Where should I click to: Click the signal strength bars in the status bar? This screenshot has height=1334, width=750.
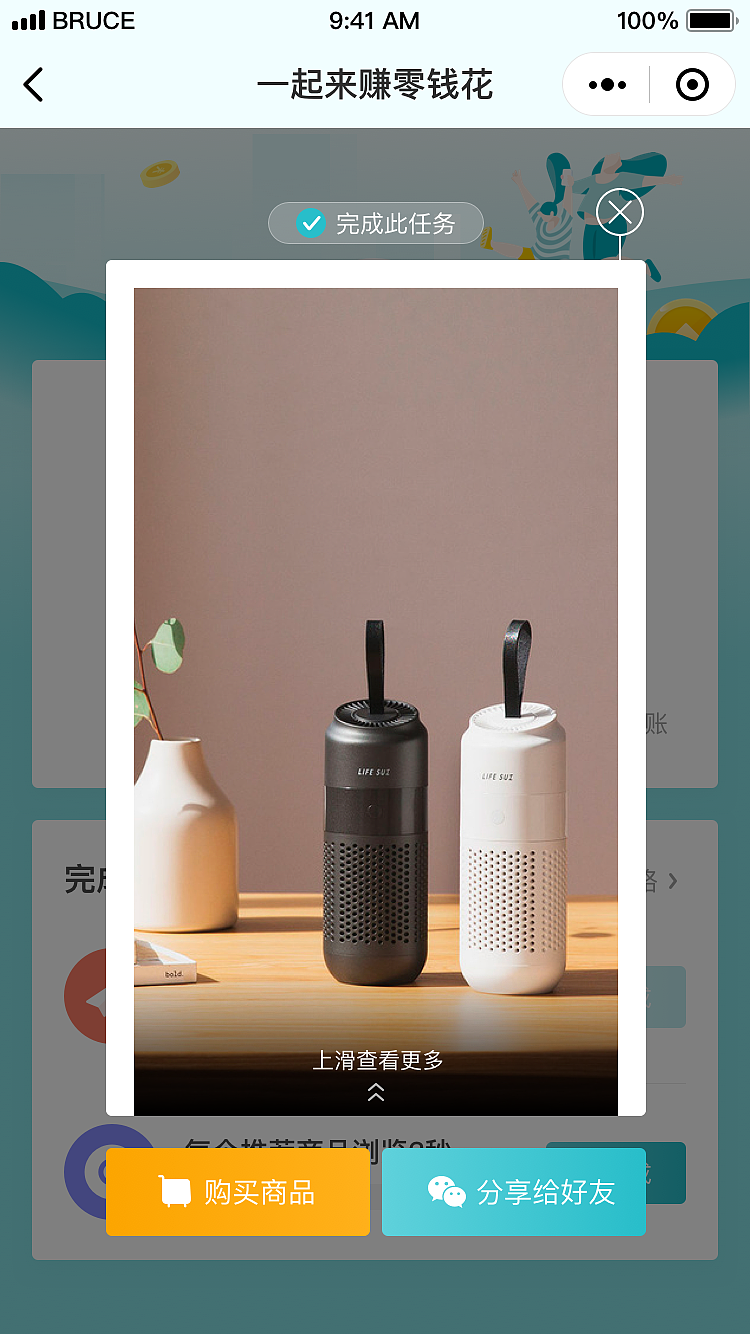[x=27, y=21]
